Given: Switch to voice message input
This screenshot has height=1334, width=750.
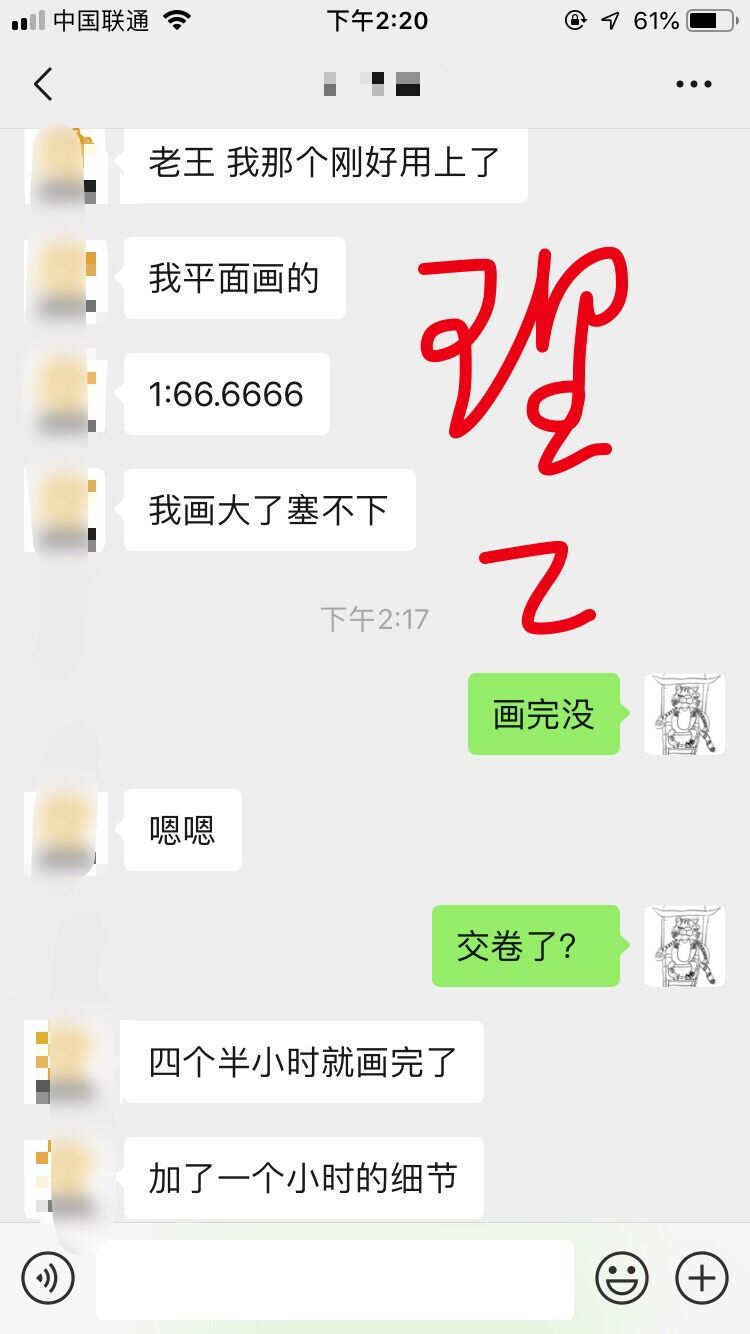Looking at the screenshot, I should (48, 1278).
